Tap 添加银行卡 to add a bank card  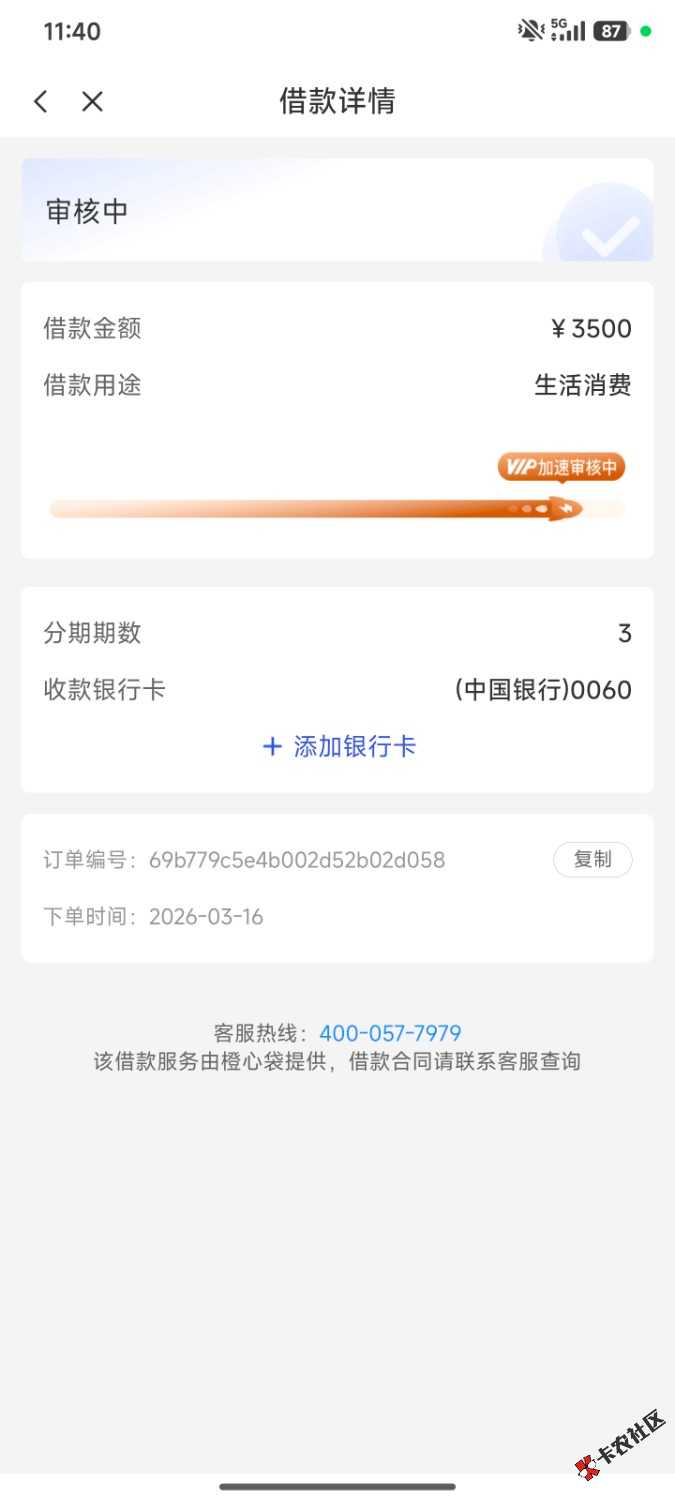tap(338, 747)
